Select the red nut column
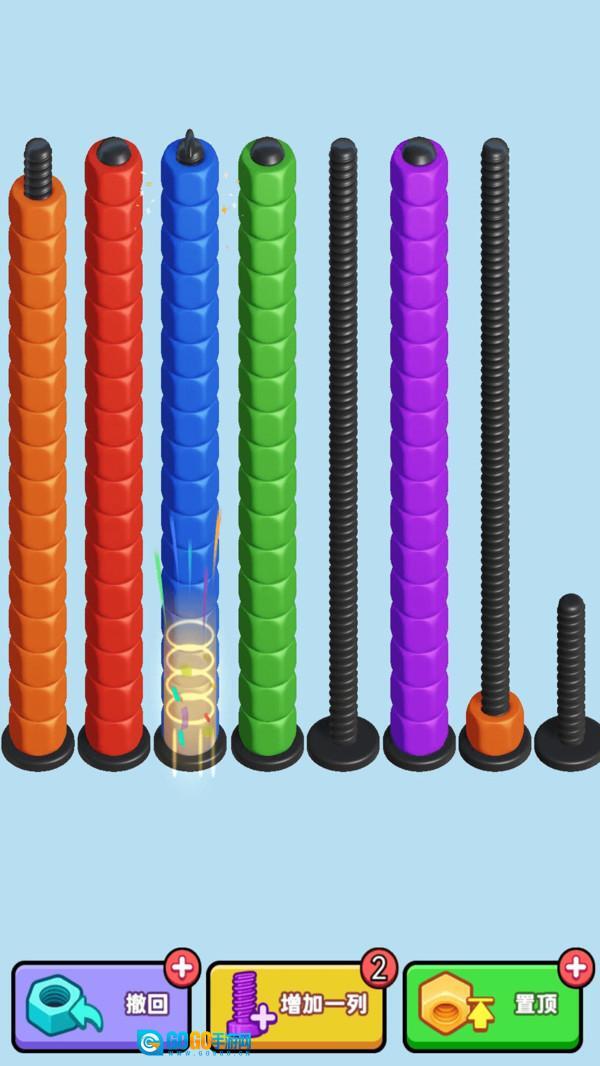600x1066 pixels. click(x=113, y=450)
